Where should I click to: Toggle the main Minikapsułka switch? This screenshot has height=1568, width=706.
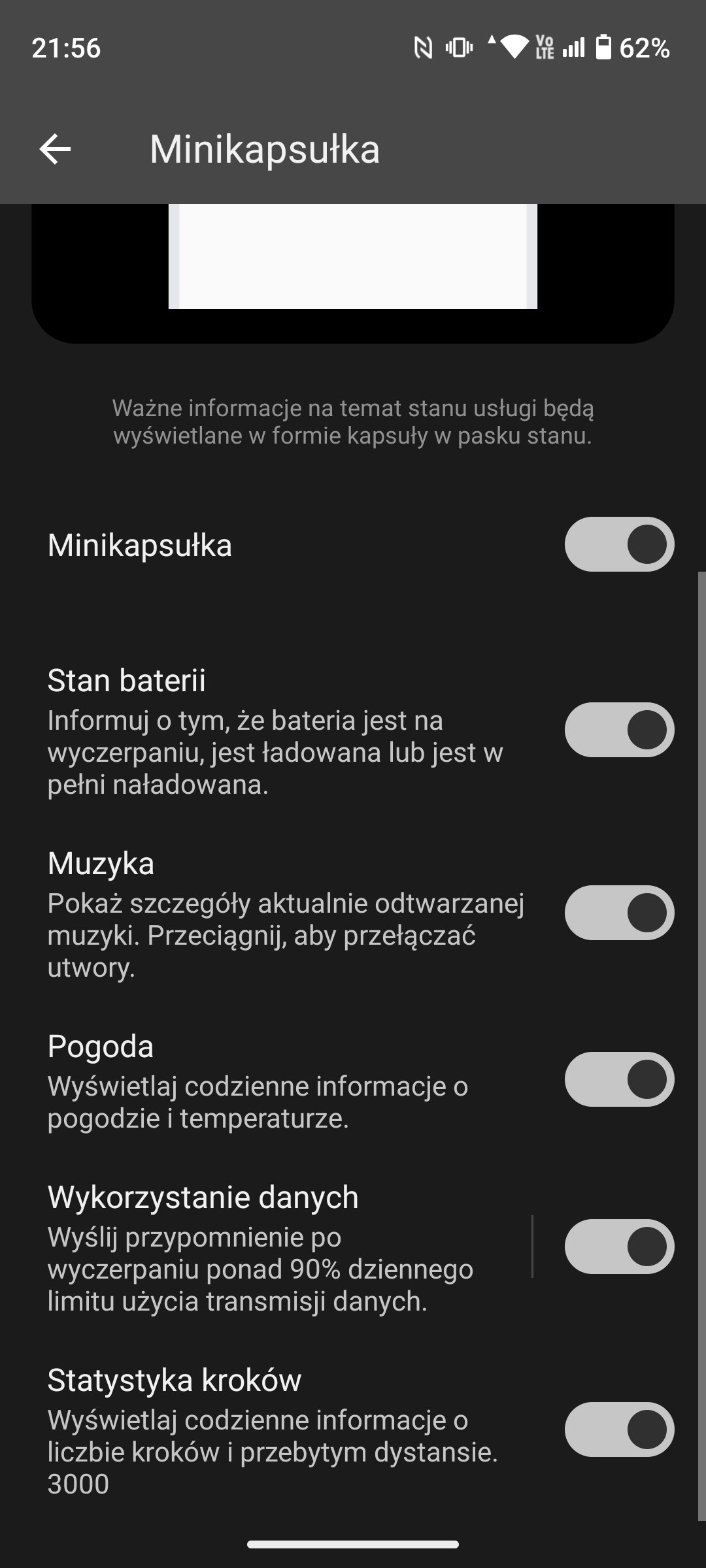click(619, 544)
